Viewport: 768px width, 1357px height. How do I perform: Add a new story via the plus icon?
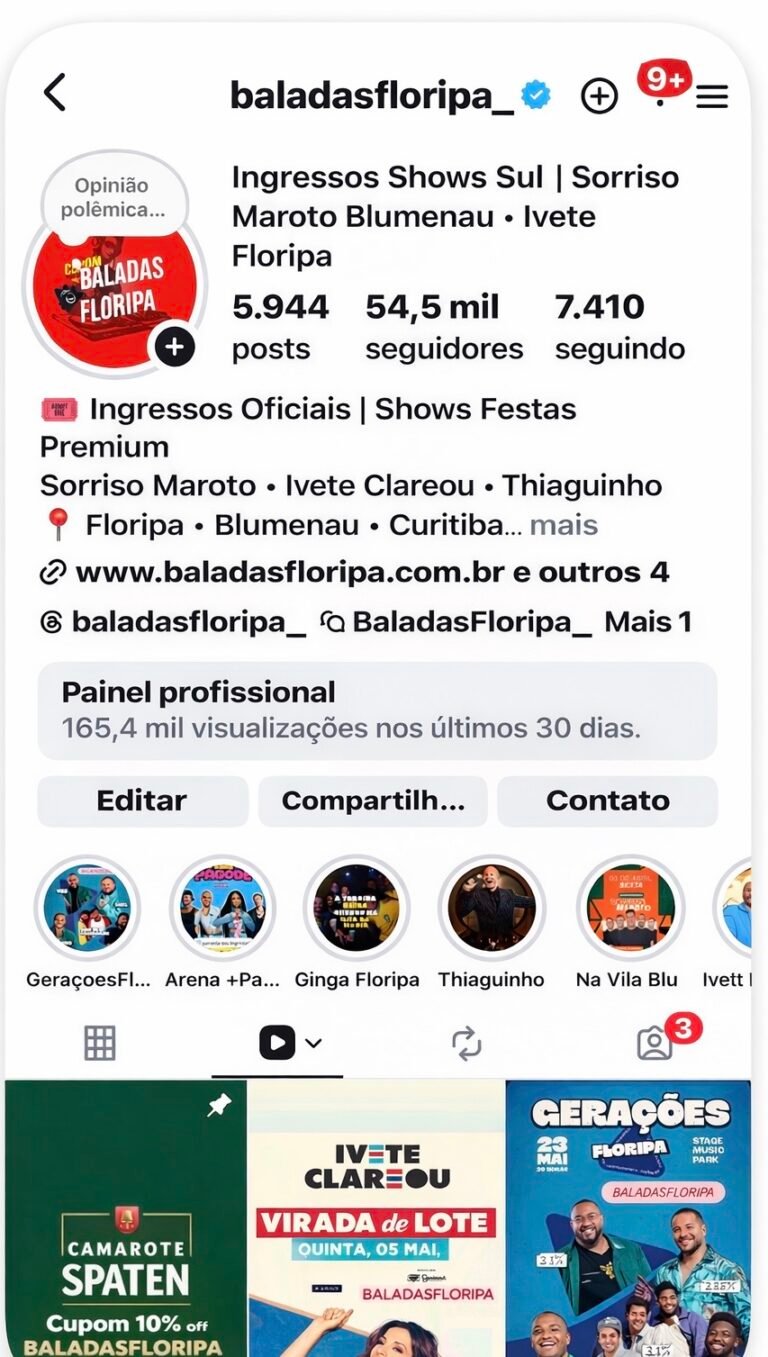tap(174, 347)
